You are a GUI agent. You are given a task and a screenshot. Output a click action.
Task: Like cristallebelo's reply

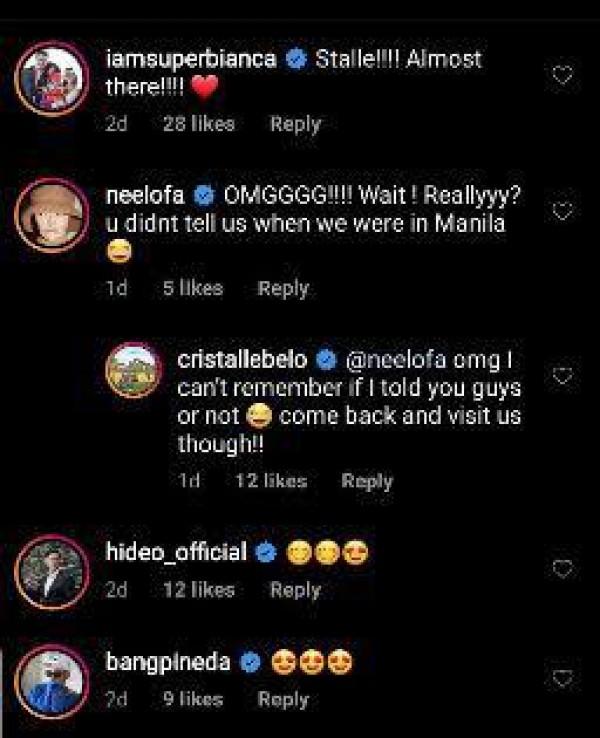[x=564, y=376]
